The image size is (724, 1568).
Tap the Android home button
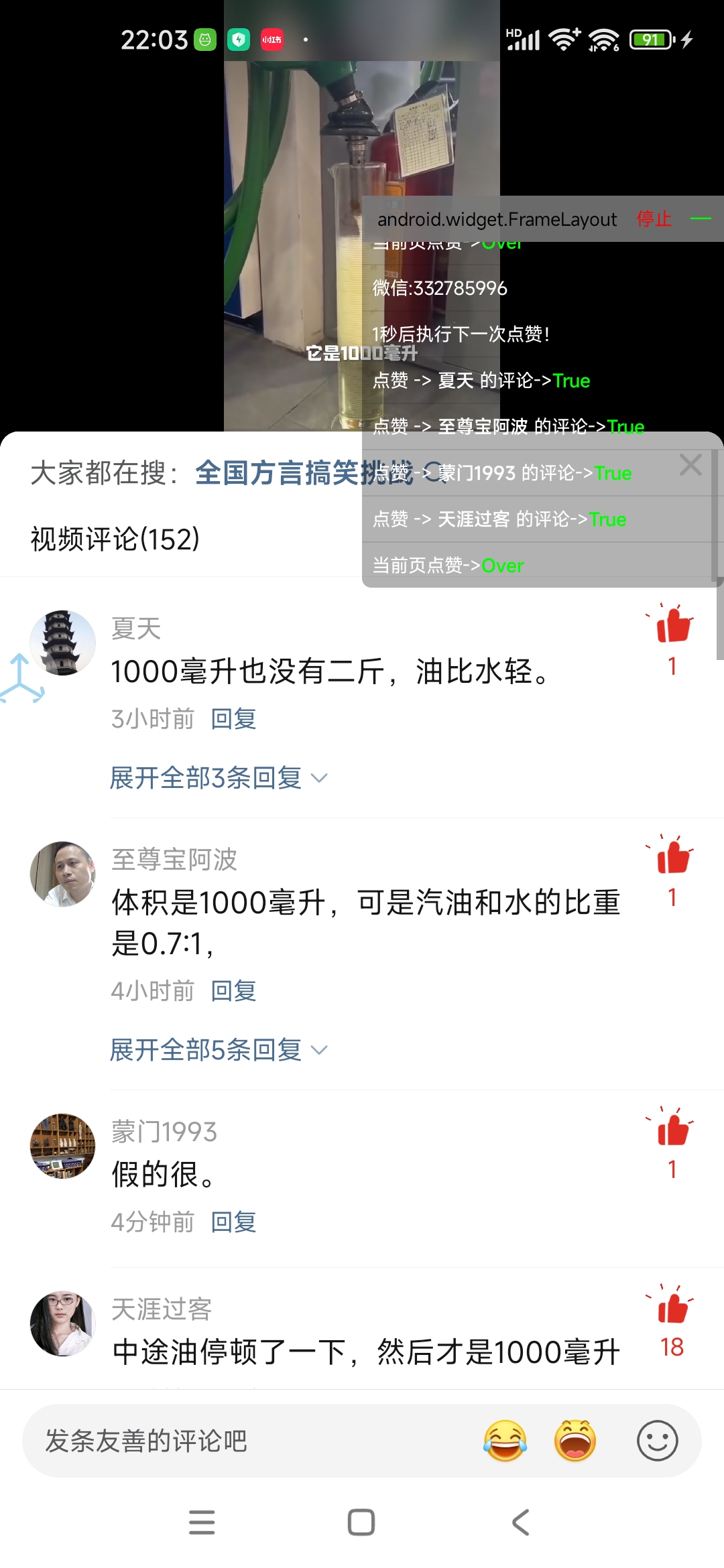(361, 1523)
